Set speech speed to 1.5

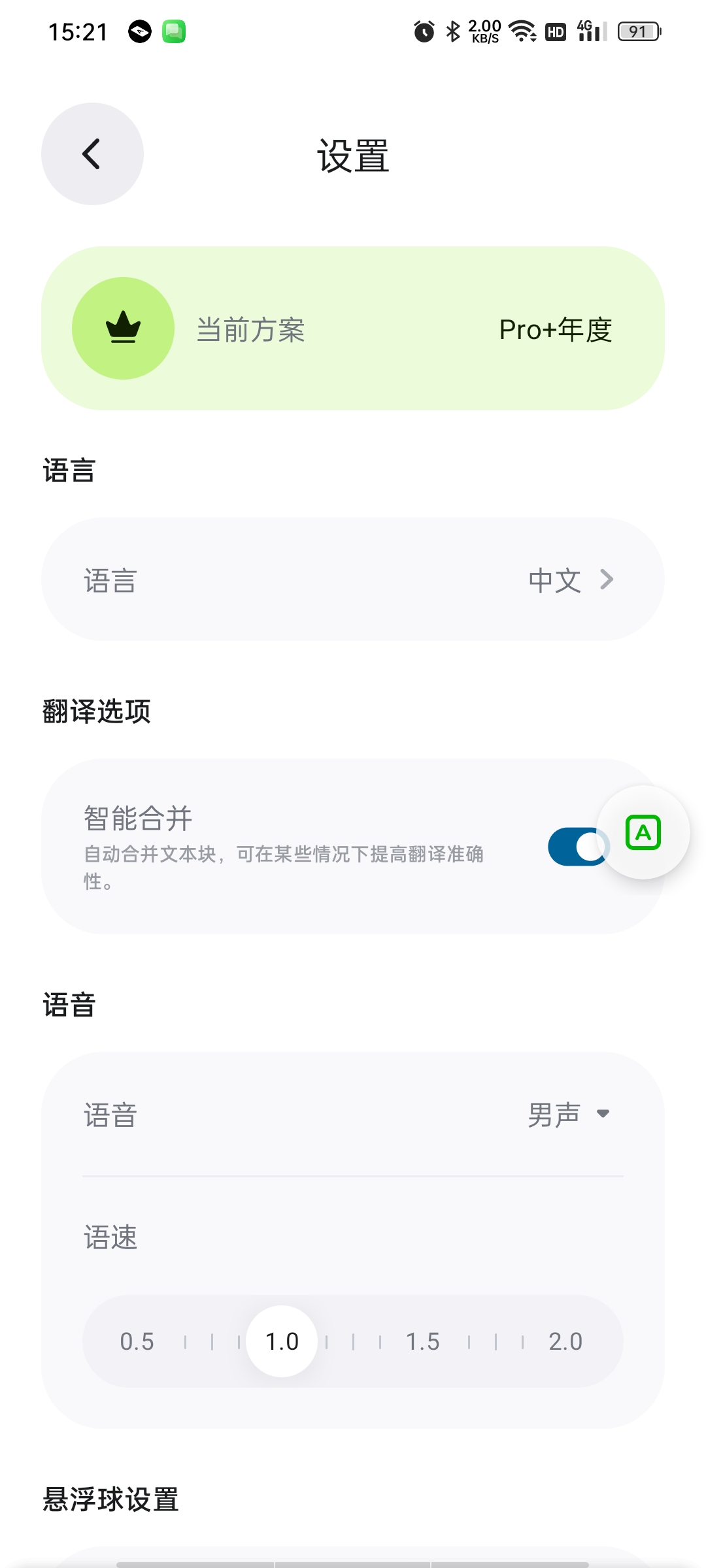pyautogui.click(x=422, y=1341)
